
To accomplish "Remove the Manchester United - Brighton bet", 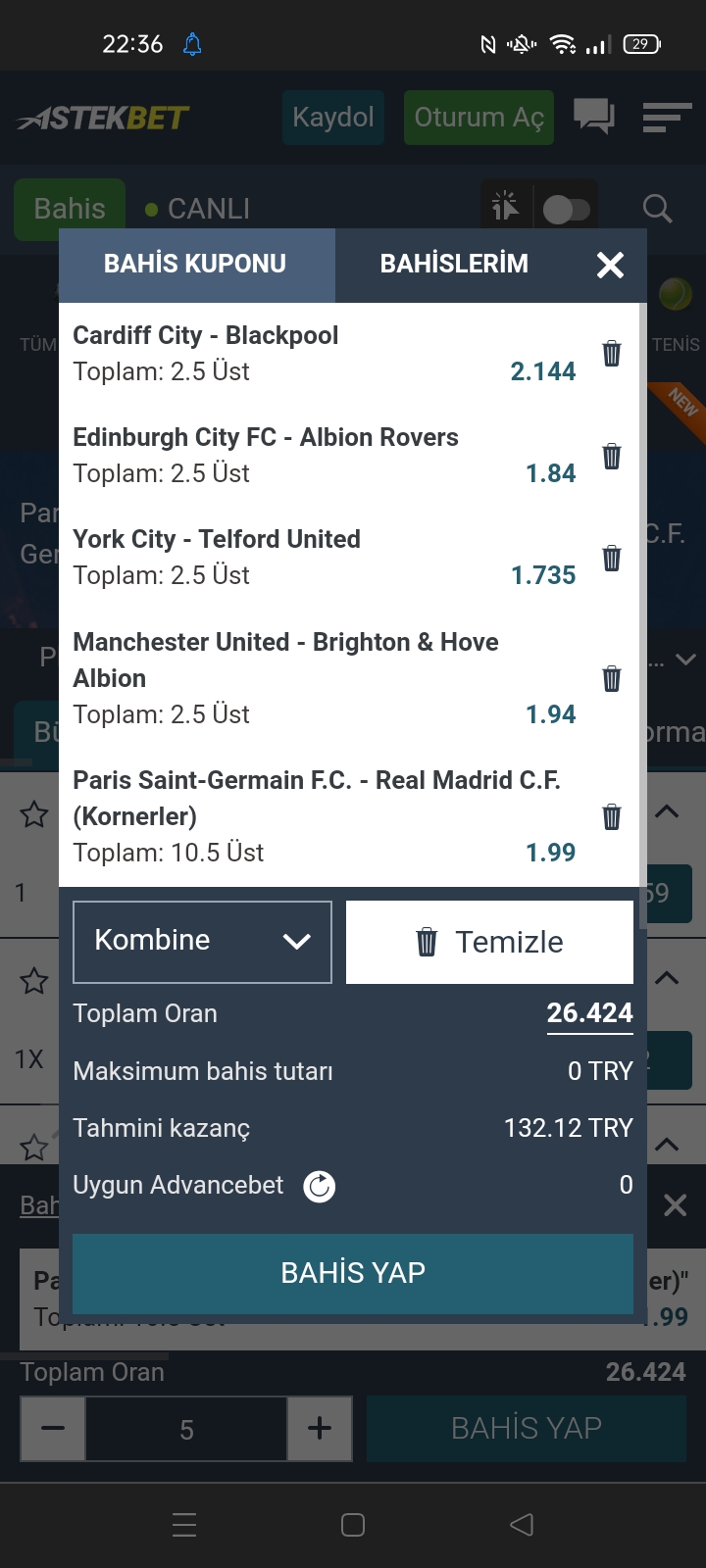I will coord(612,677).
